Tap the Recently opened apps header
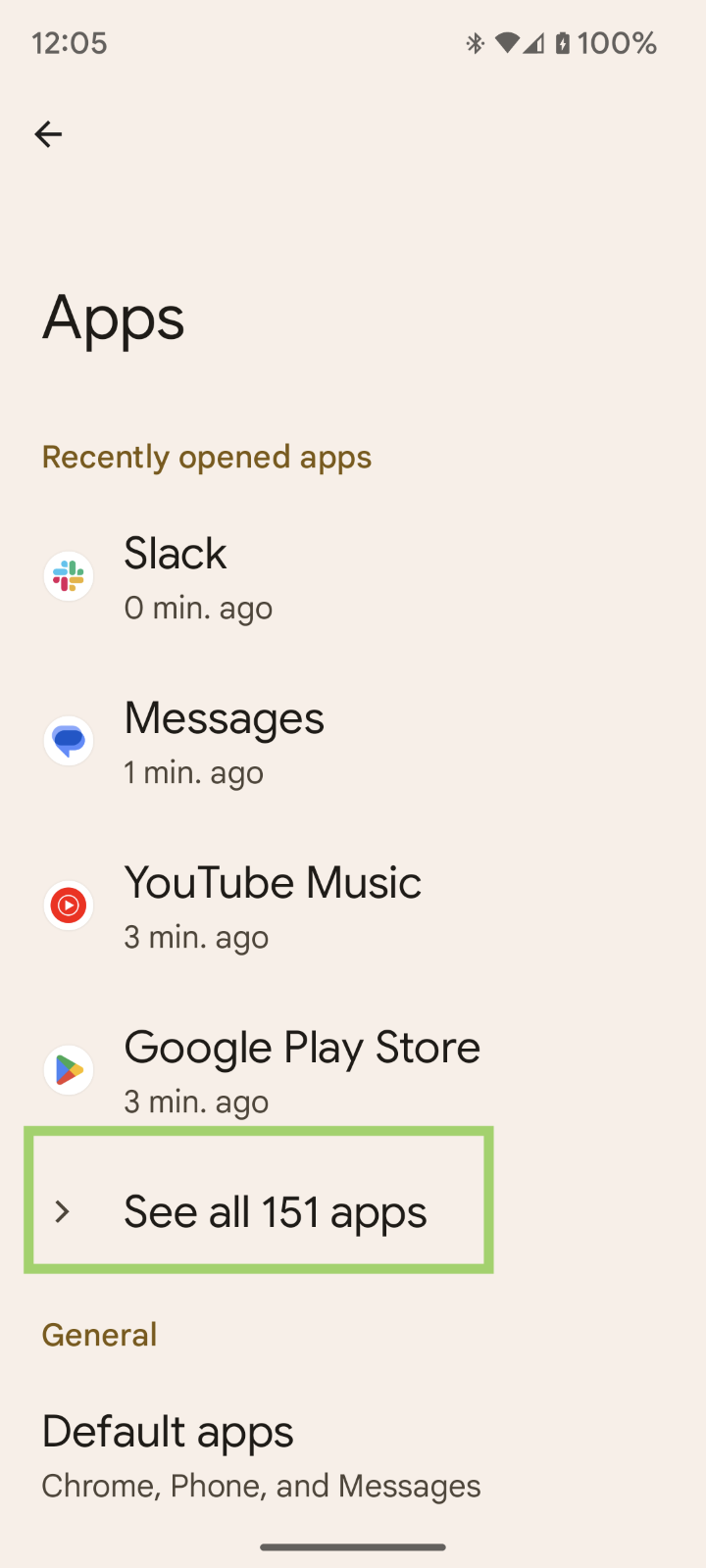Viewport: 706px width, 1568px height. tap(206, 456)
